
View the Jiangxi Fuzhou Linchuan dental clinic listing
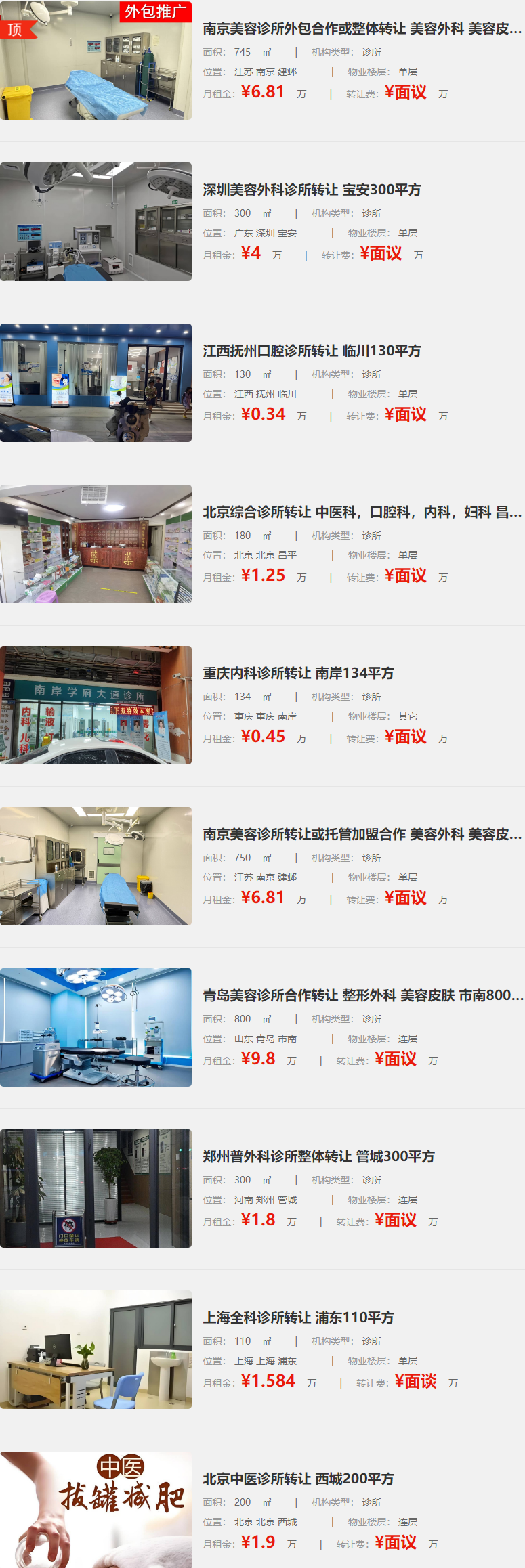point(312,351)
